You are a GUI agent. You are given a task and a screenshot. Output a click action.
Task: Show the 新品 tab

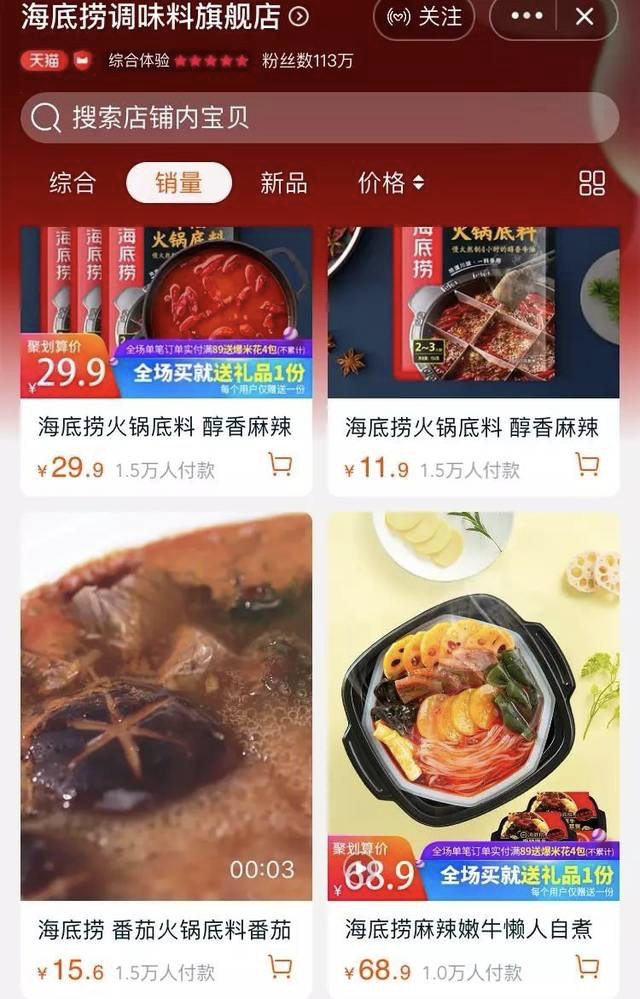click(284, 183)
